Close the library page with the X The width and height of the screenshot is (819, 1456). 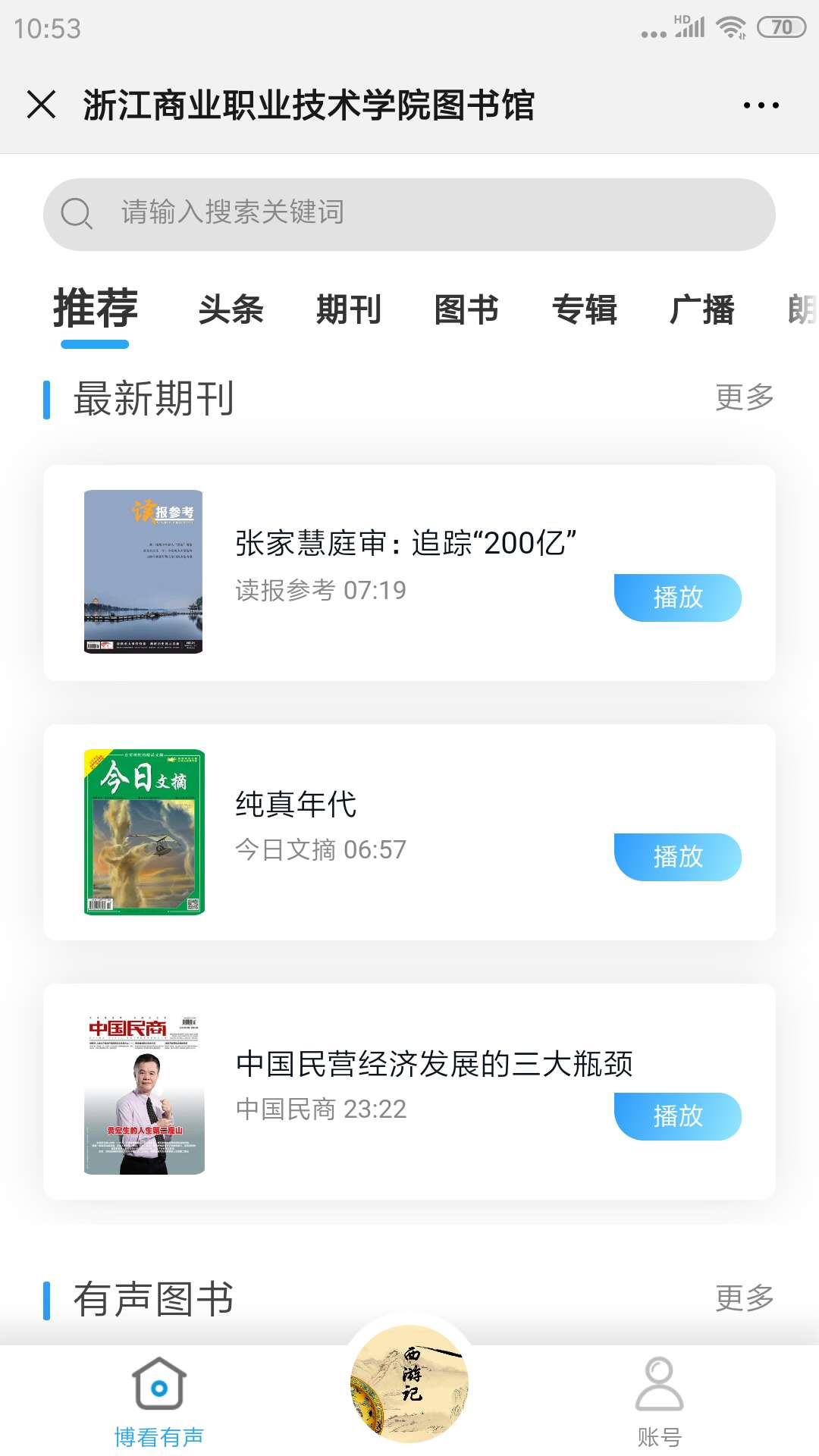coord(42,105)
